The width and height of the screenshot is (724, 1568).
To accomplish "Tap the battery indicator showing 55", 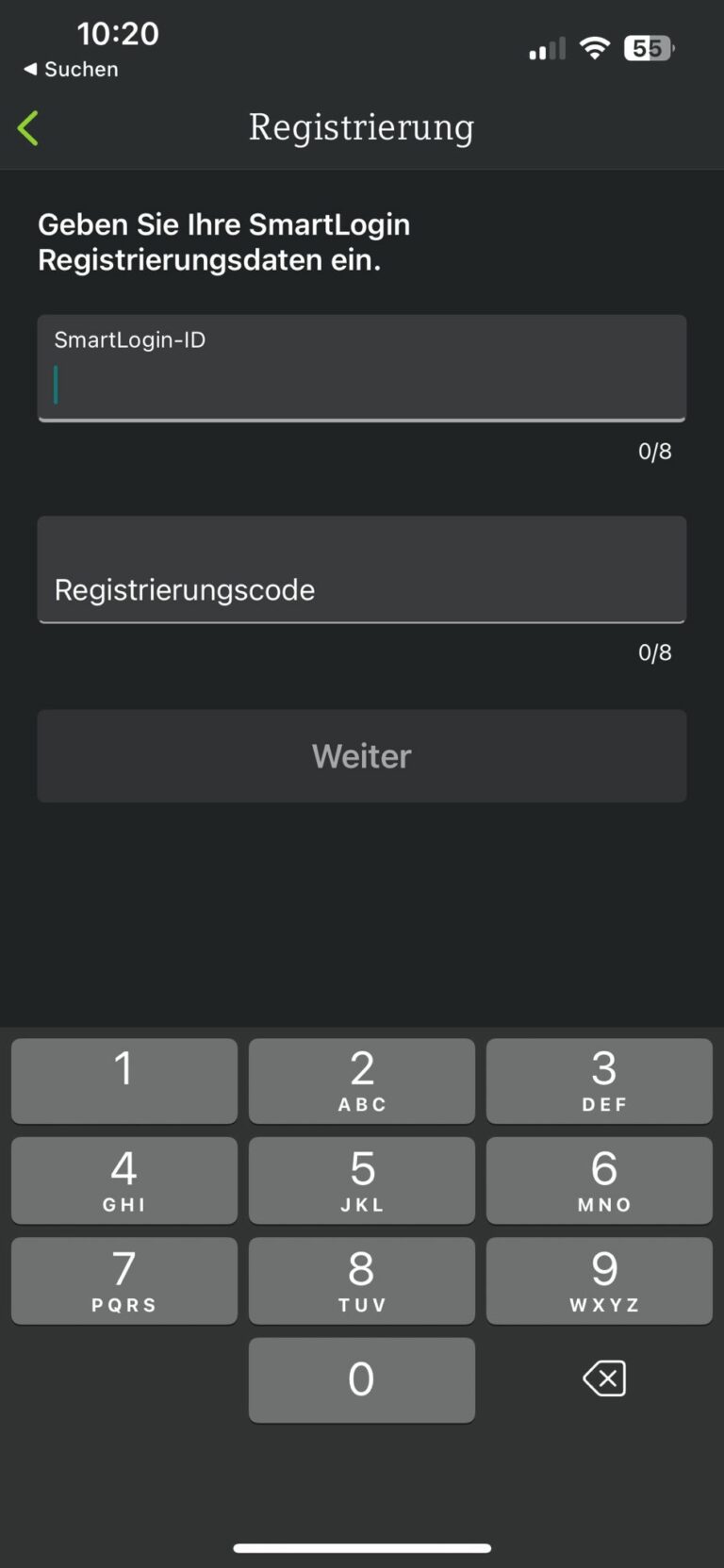I will (649, 47).
